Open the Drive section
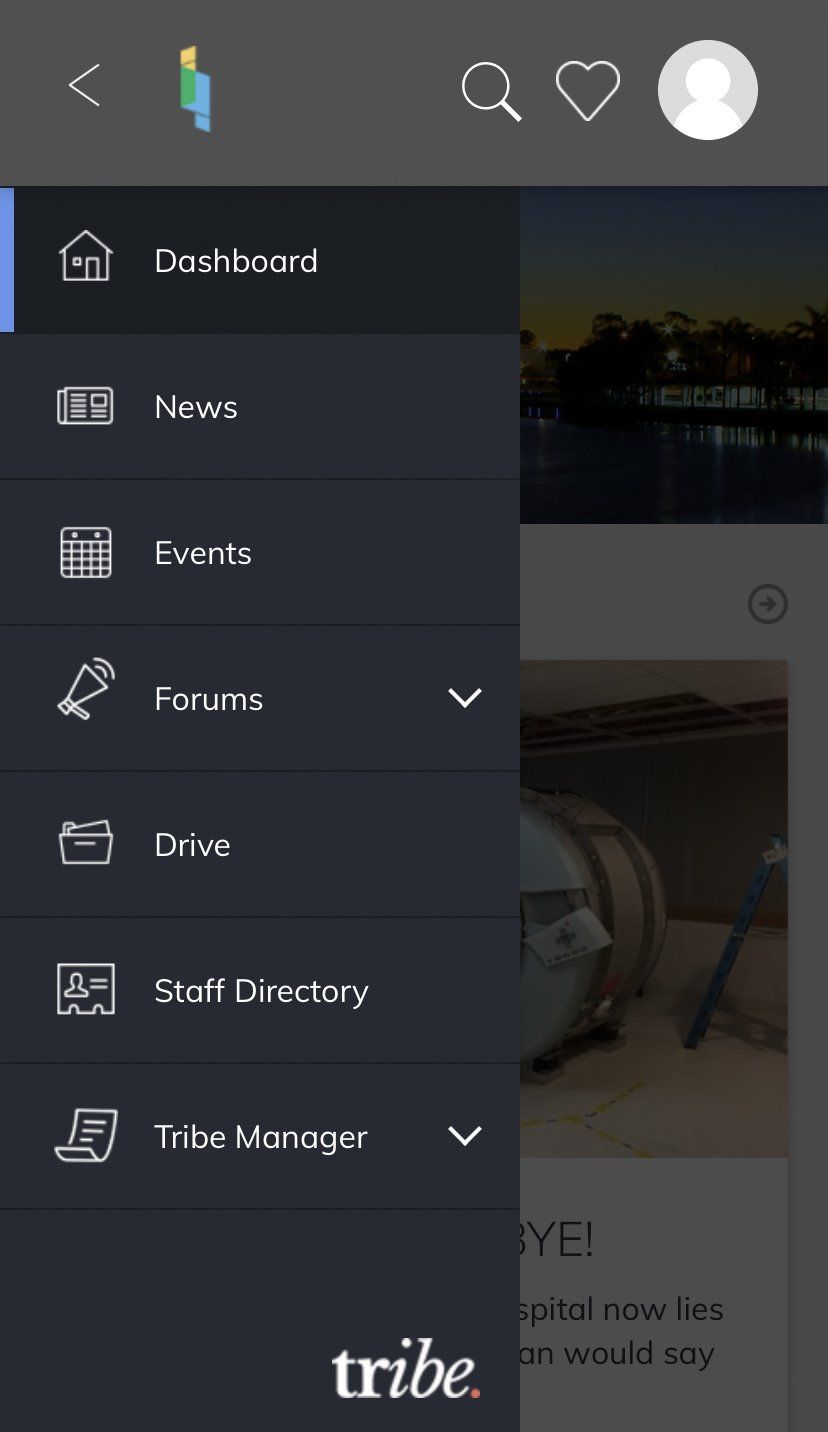Image resolution: width=828 pixels, height=1432 pixels. click(x=260, y=844)
